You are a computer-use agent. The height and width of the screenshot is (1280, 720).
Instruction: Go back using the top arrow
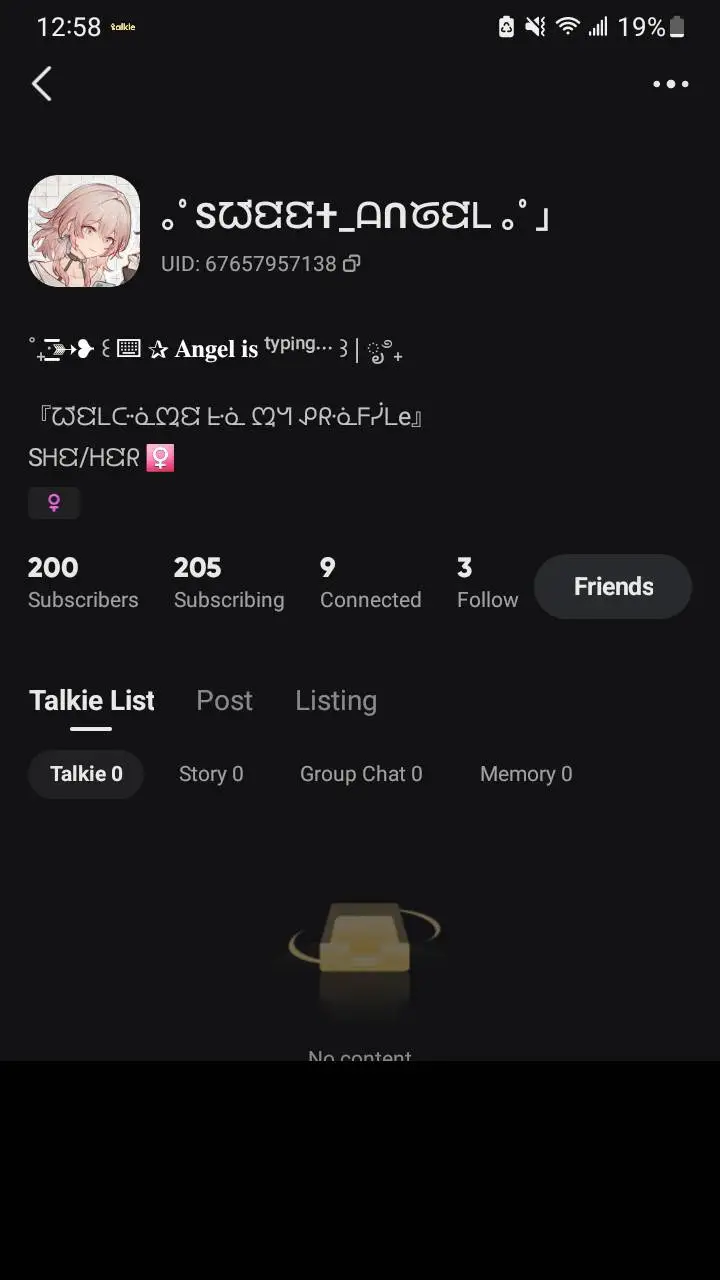pyautogui.click(x=42, y=84)
